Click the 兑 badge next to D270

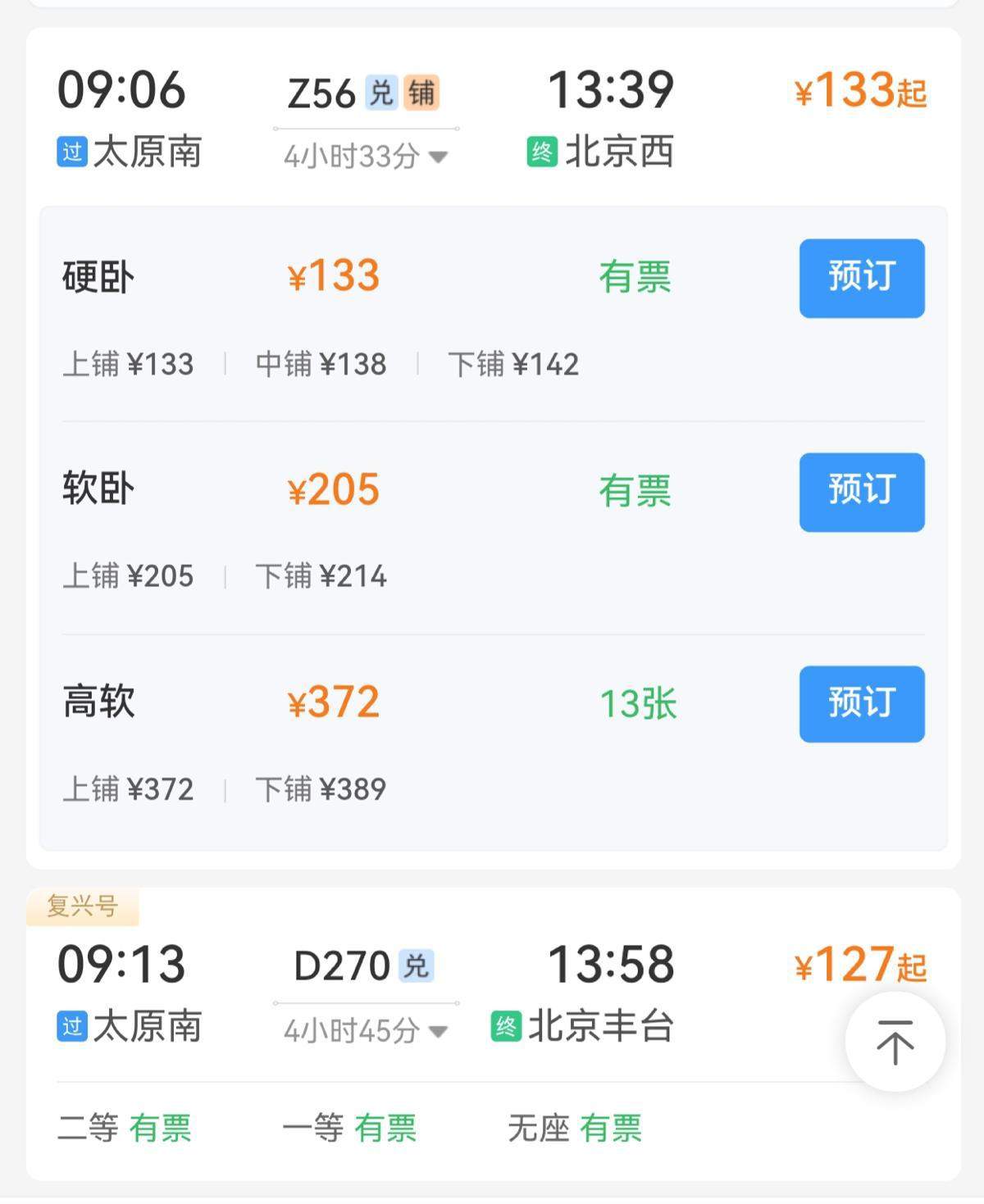point(418,967)
